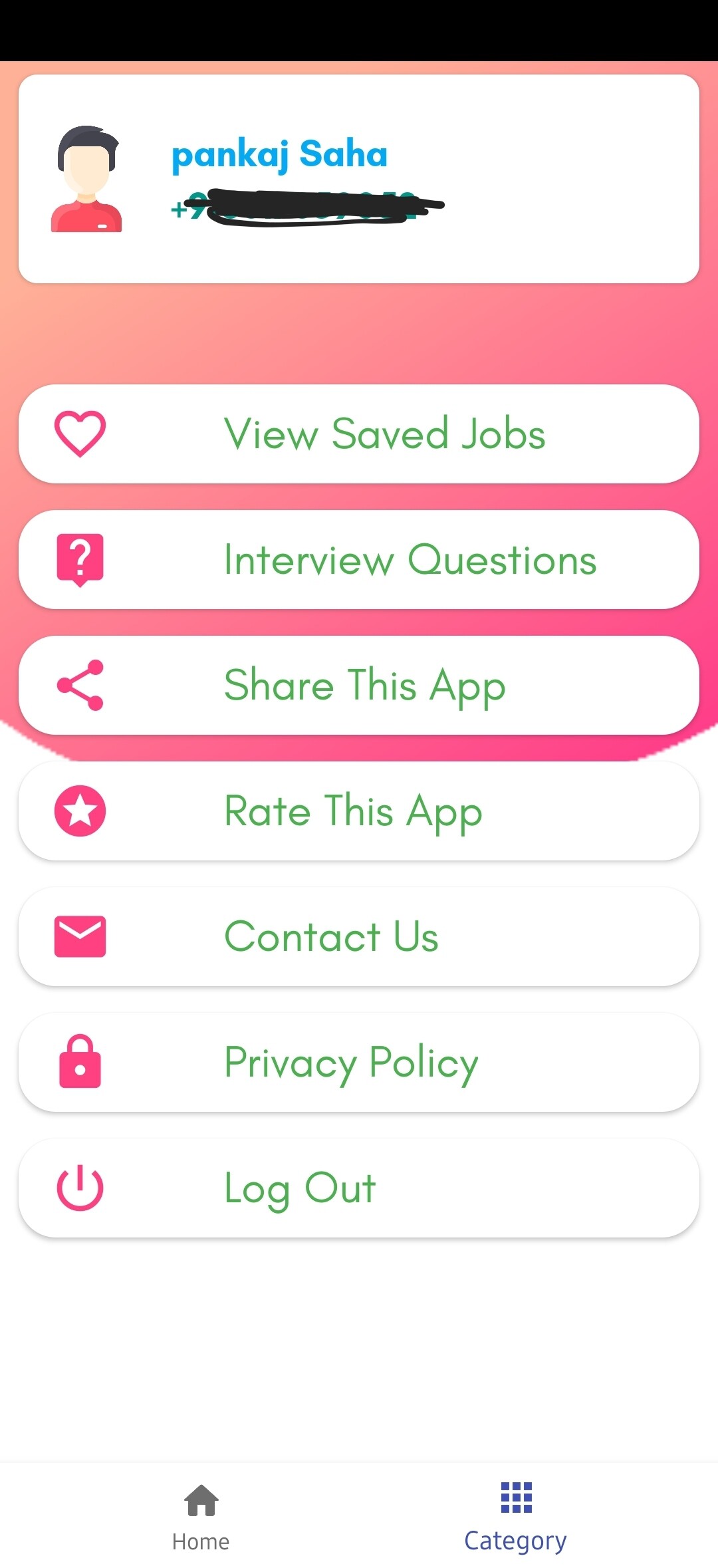Image resolution: width=718 pixels, height=1568 pixels.
Task: Select the question mark icon for Interview Questions
Action: [x=80, y=559]
